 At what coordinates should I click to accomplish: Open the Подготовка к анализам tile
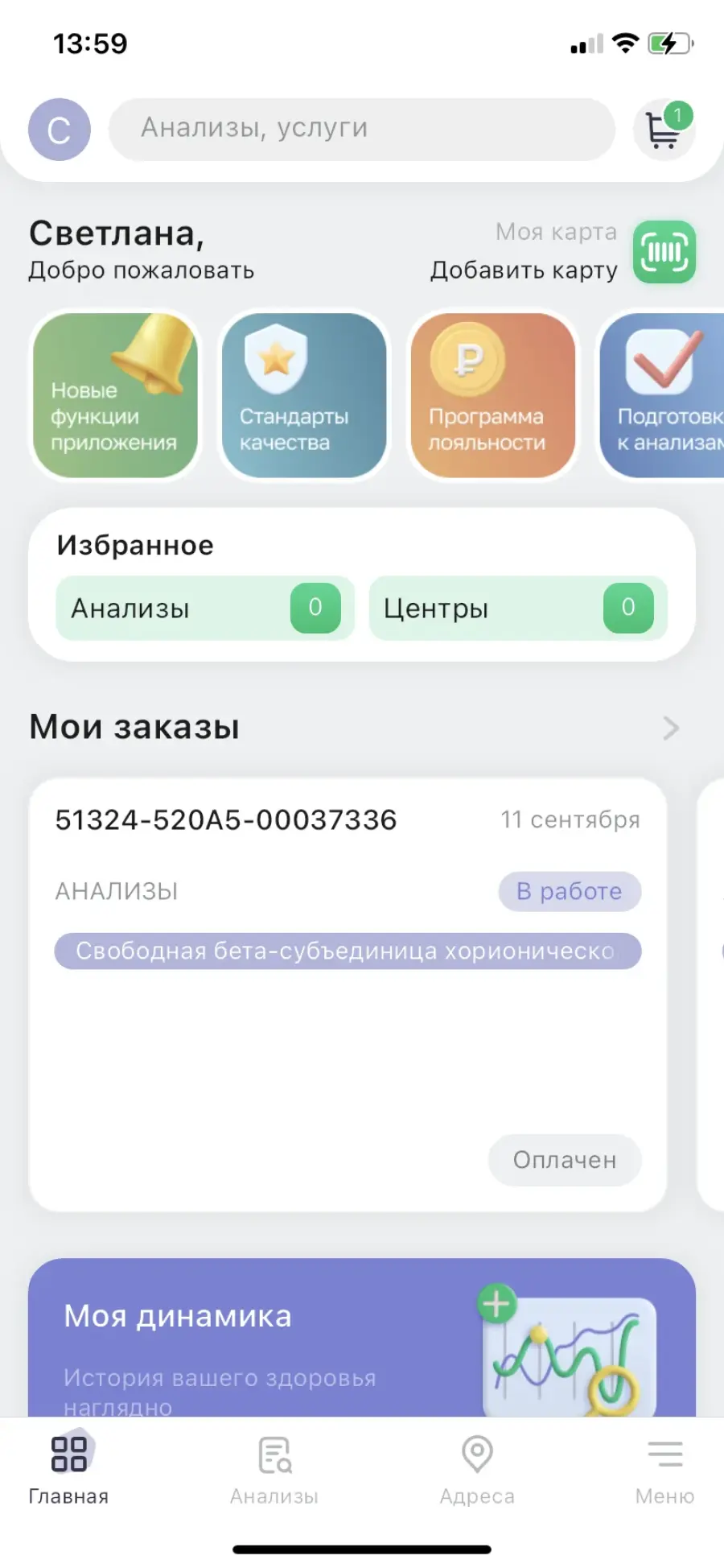661,395
